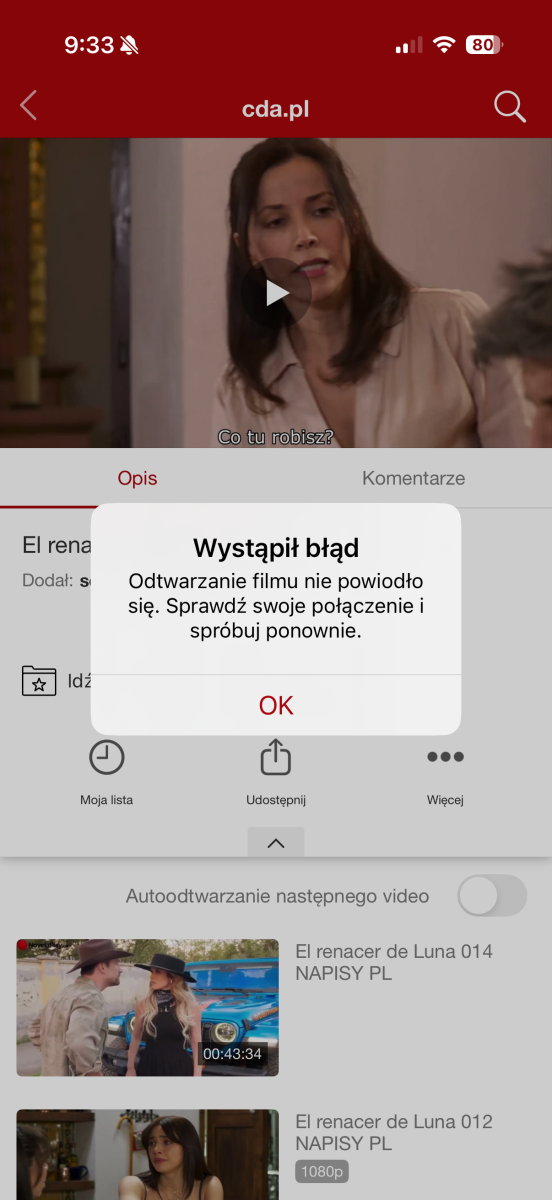
Task: Switch to the Komentarze tab
Action: 414,478
